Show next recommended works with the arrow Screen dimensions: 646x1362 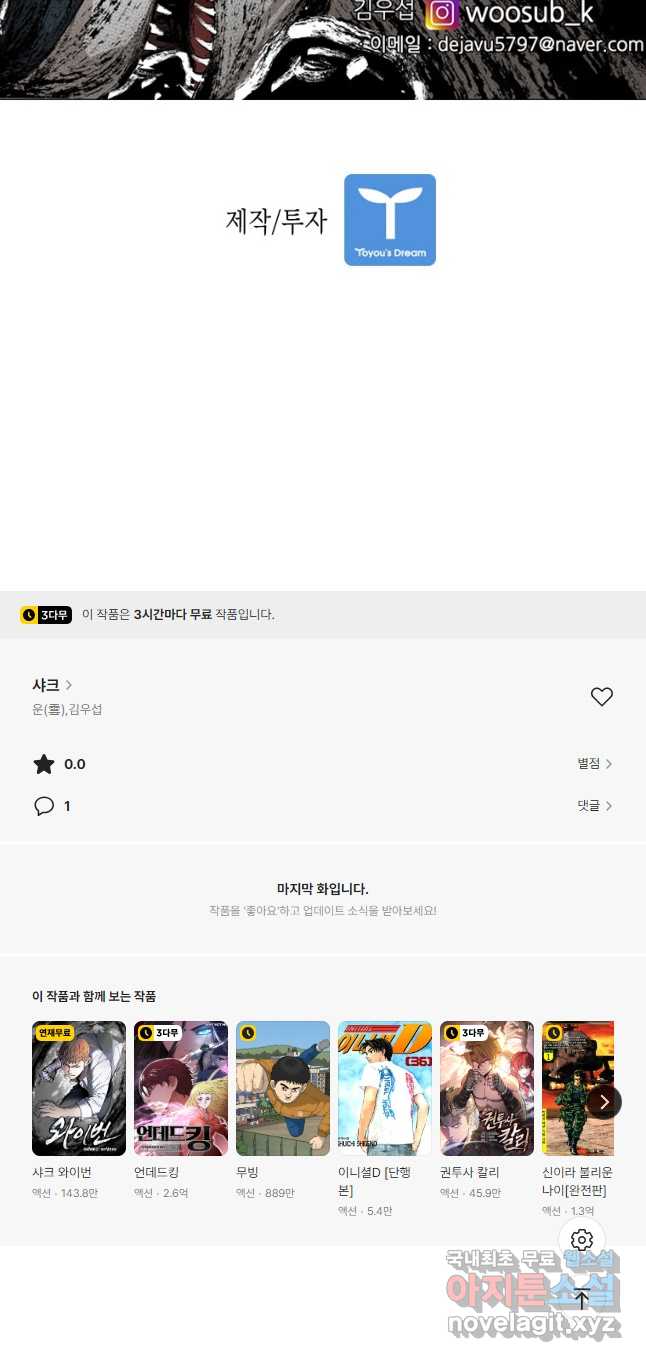pos(604,1102)
